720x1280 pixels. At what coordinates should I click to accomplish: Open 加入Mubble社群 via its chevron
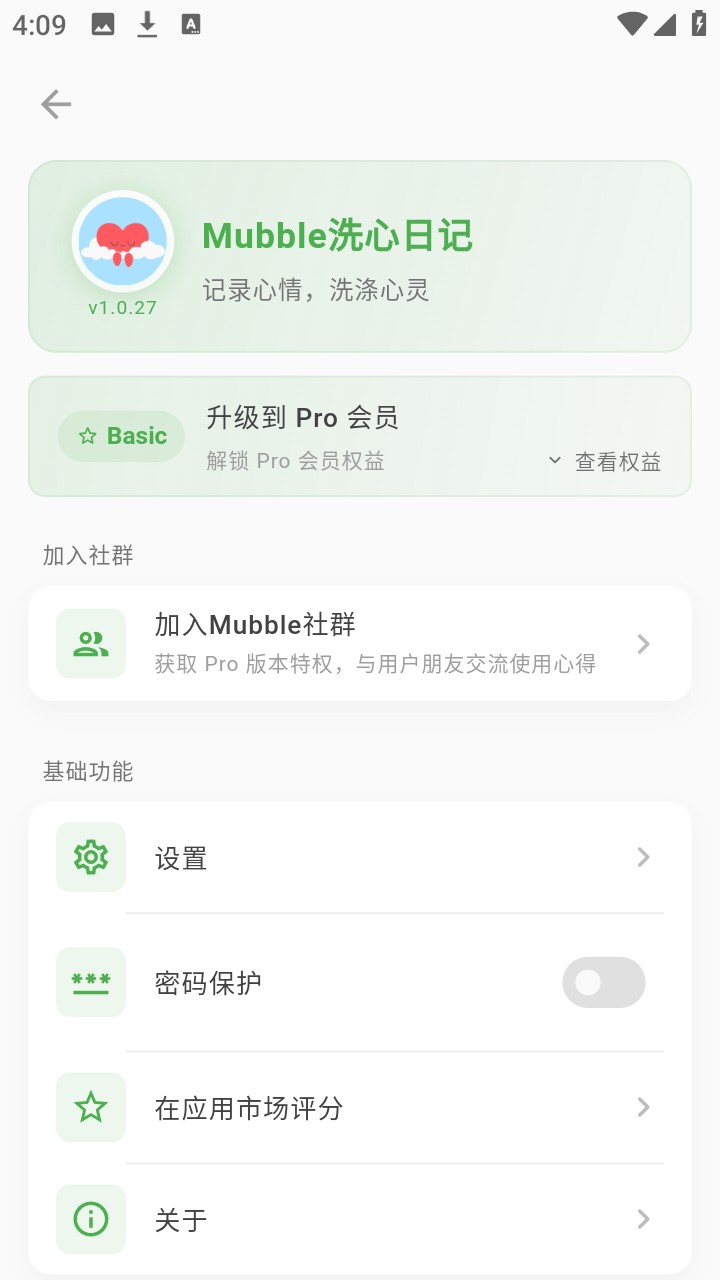point(643,644)
